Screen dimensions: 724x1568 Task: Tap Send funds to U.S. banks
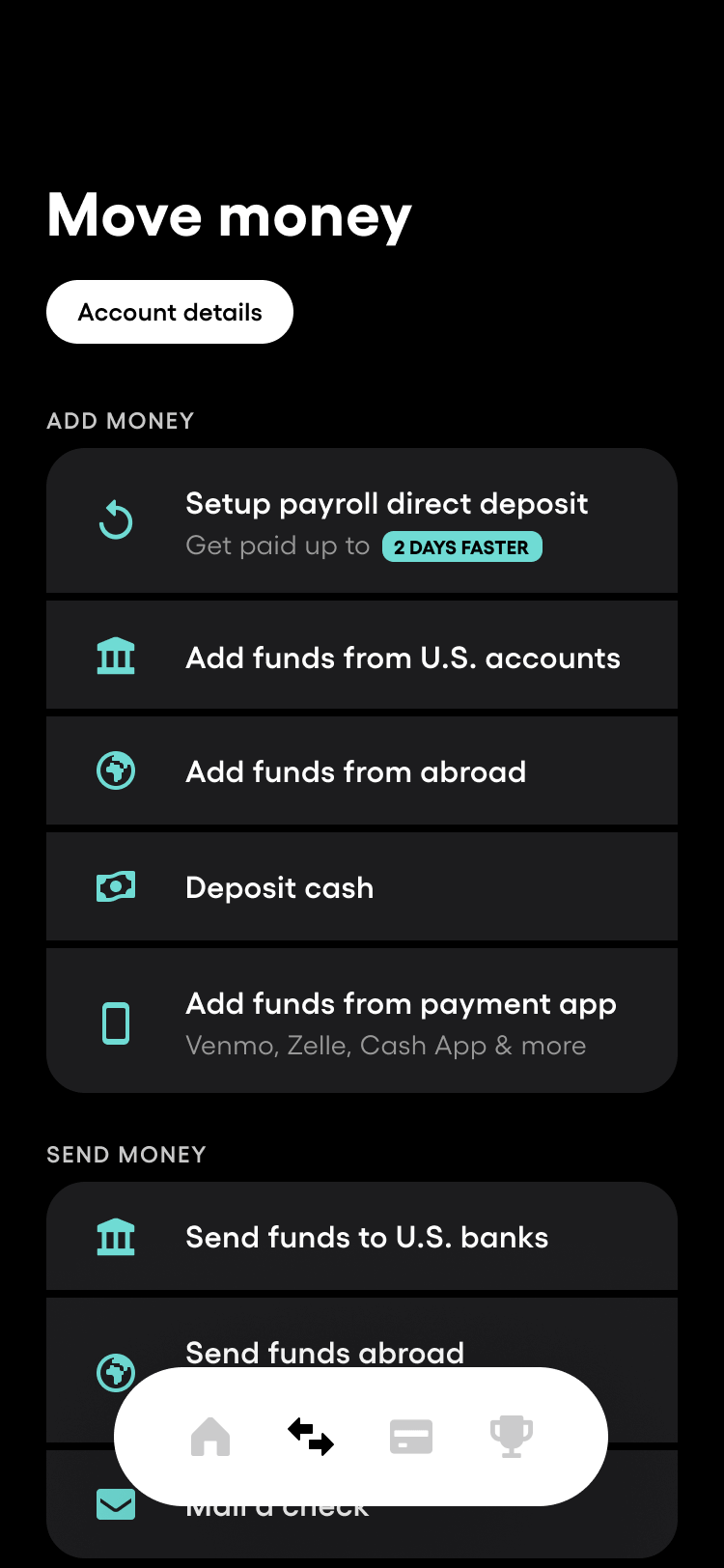(362, 1236)
